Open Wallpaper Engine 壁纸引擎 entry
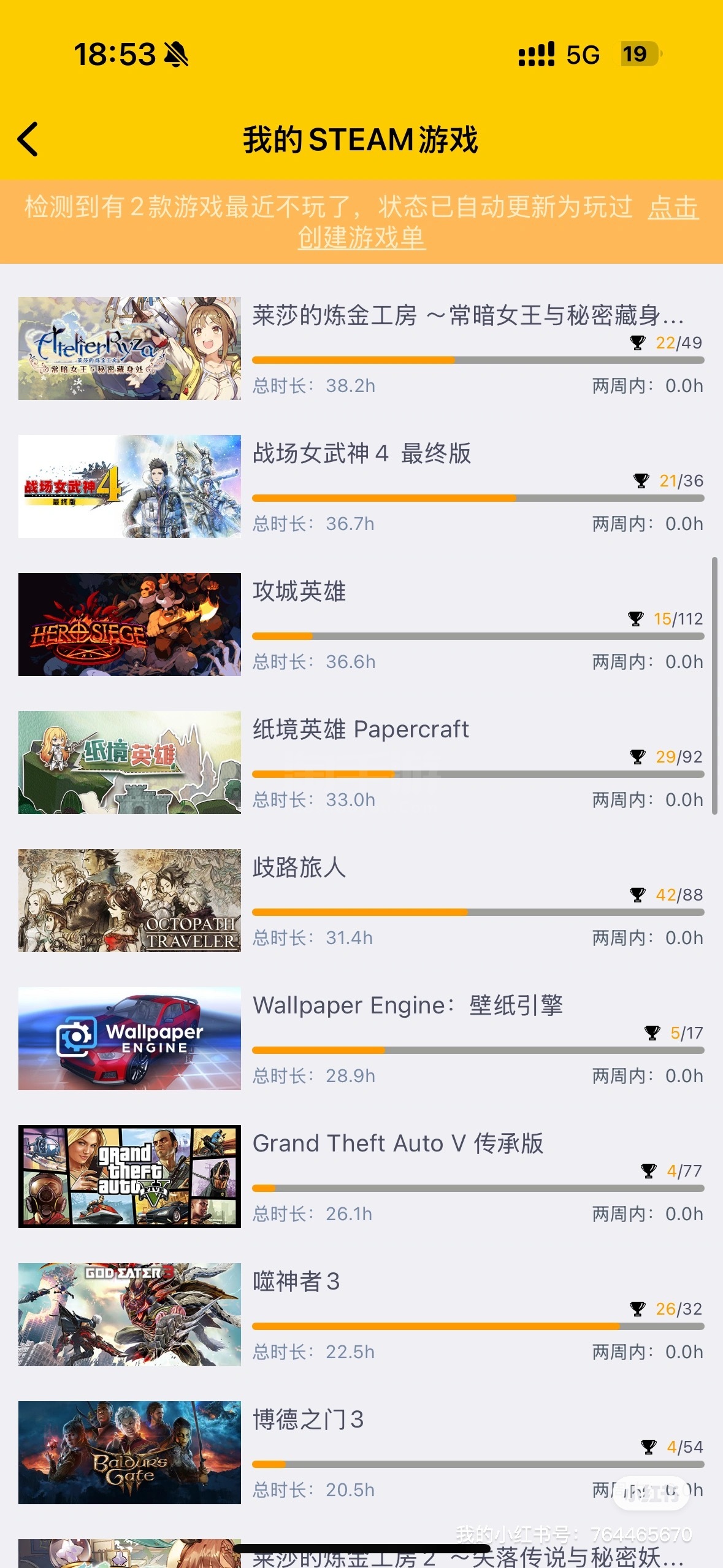723x1568 pixels. tap(361, 1039)
